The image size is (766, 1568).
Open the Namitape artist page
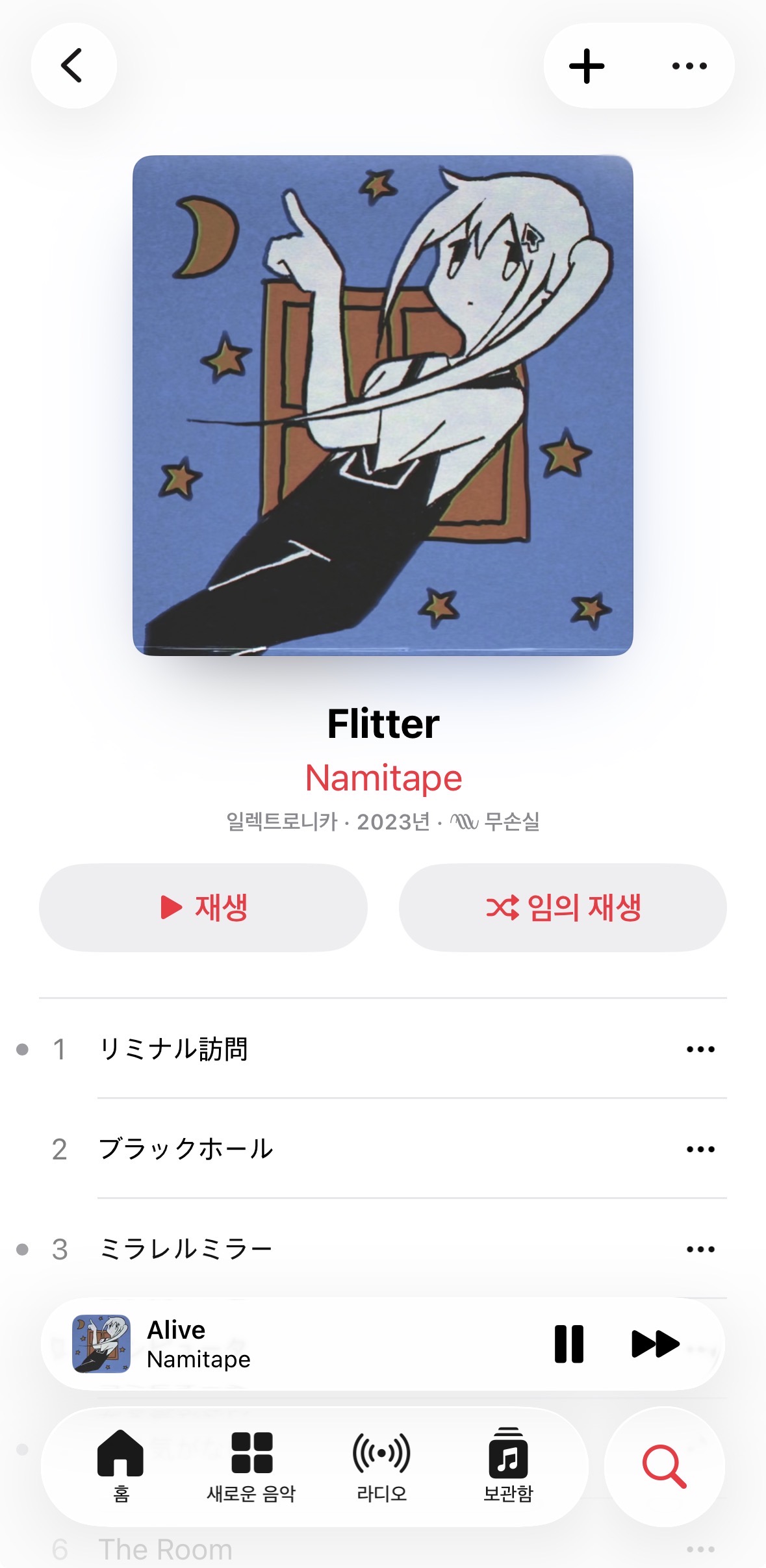pos(383,778)
